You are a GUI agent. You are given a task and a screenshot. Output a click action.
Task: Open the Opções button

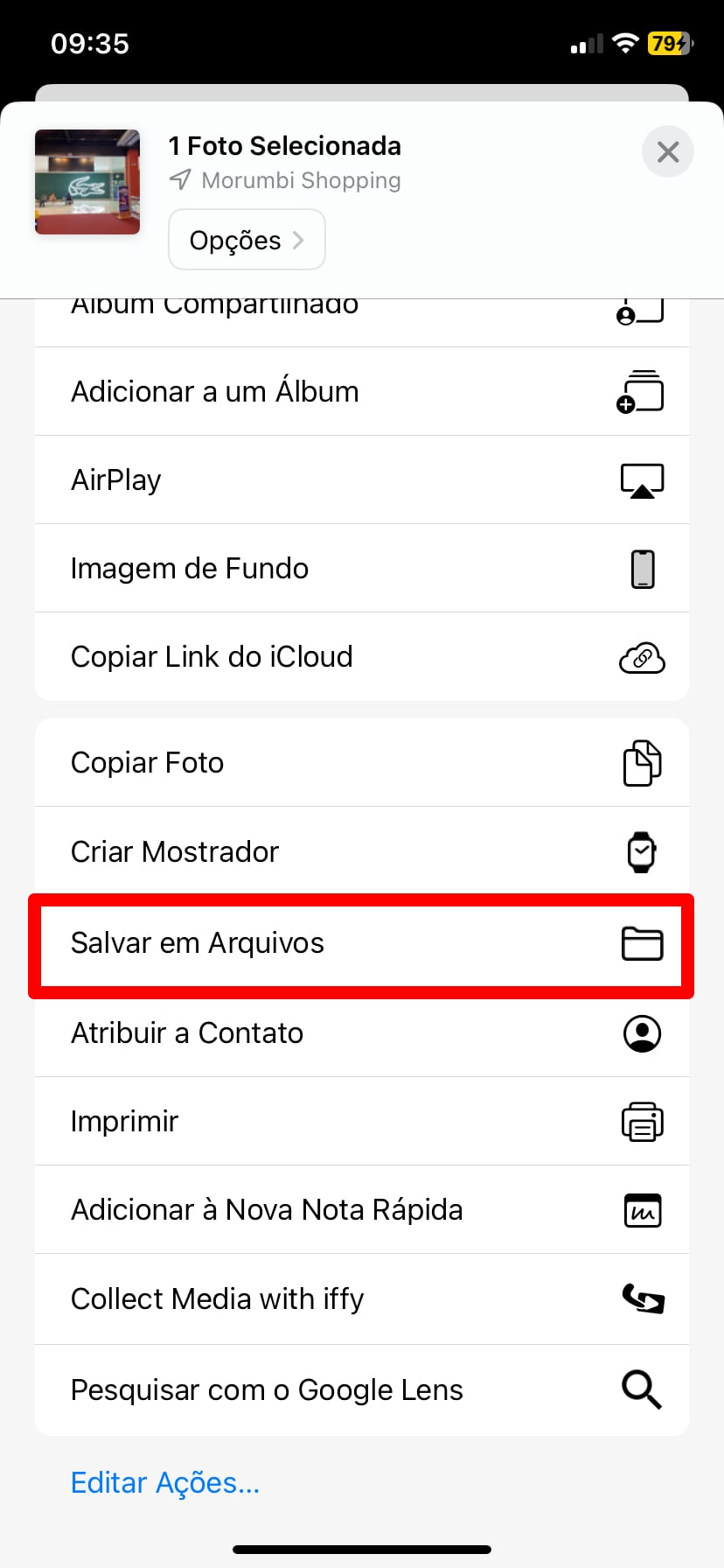(x=247, y=240)
